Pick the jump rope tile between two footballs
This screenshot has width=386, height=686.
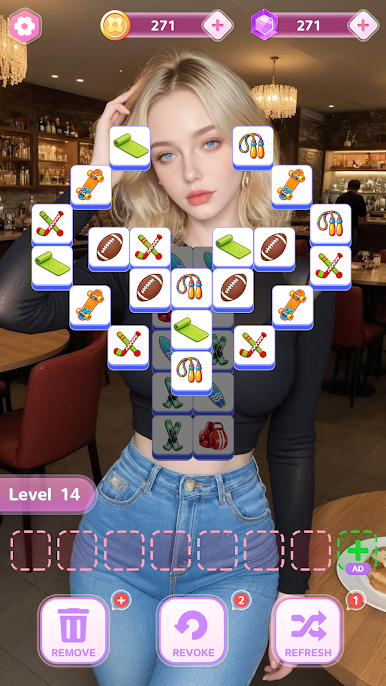191,288
